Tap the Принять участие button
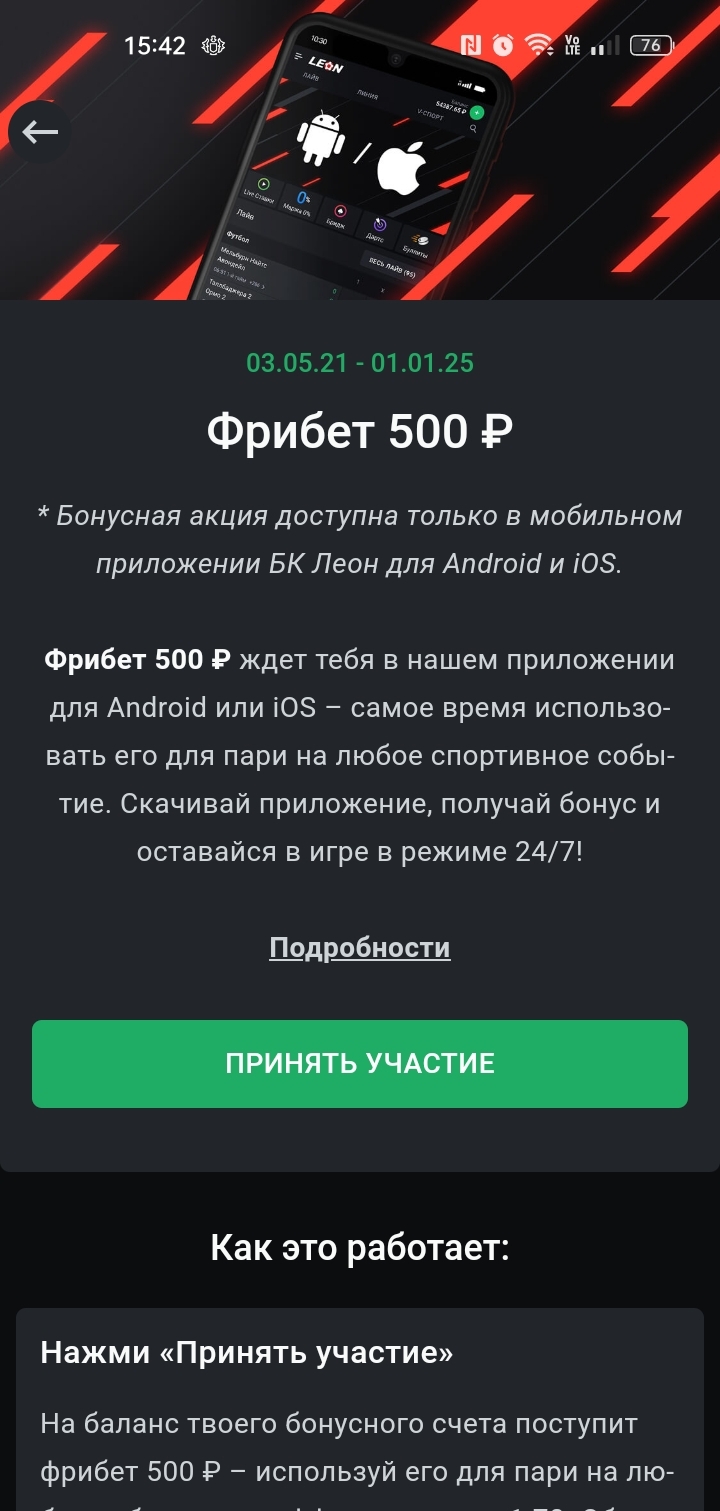Viewport: 720px width, 1511px height. (360, 1063)
